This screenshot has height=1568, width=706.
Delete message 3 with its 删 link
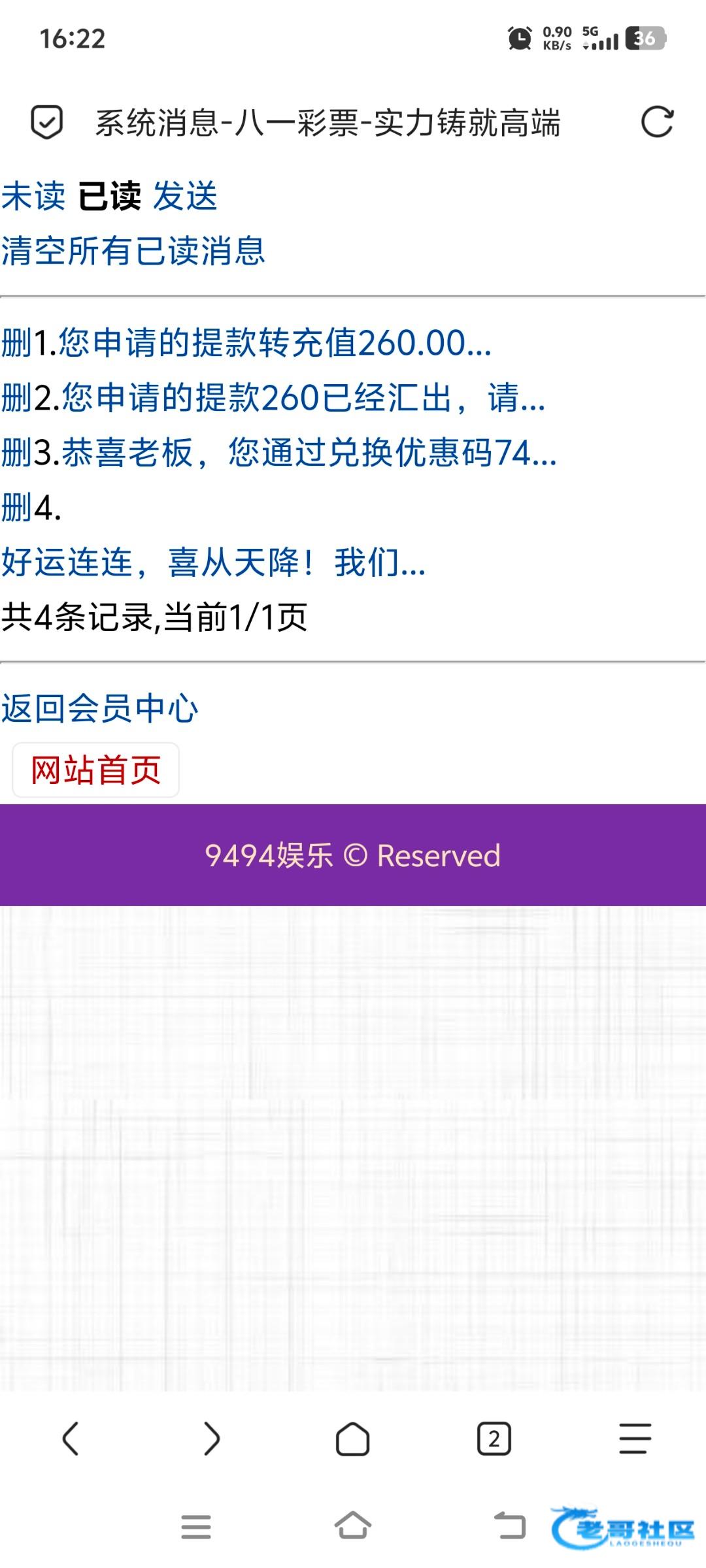16,453
